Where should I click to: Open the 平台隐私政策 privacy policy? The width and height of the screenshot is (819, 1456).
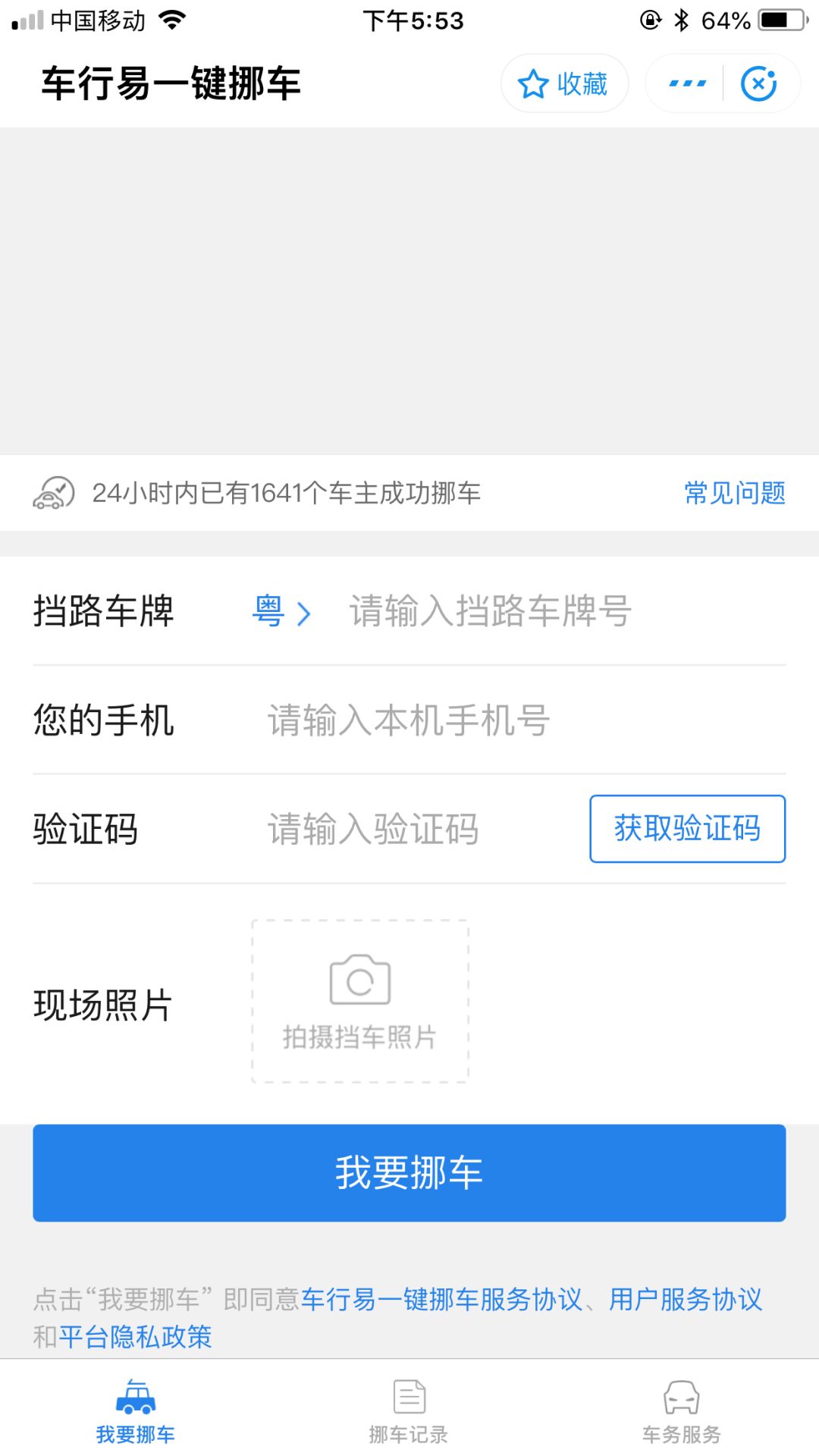[x=136, y=1336]
